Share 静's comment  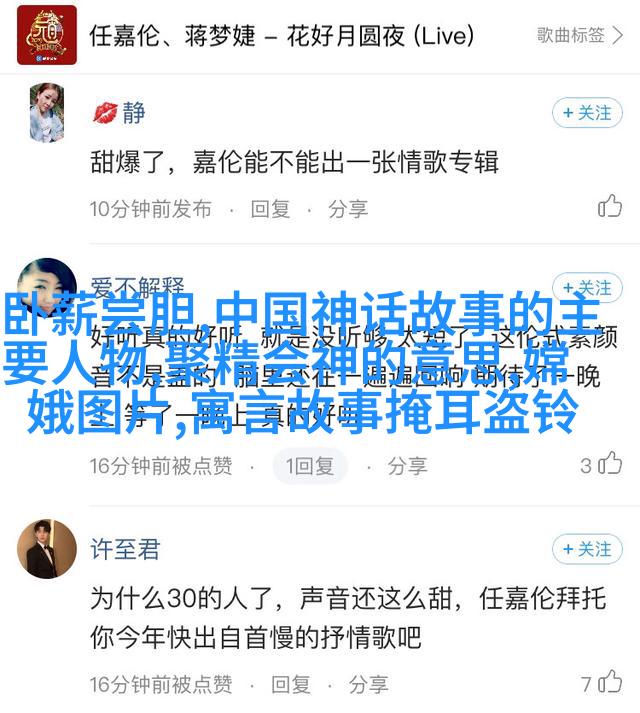[348, 209]
